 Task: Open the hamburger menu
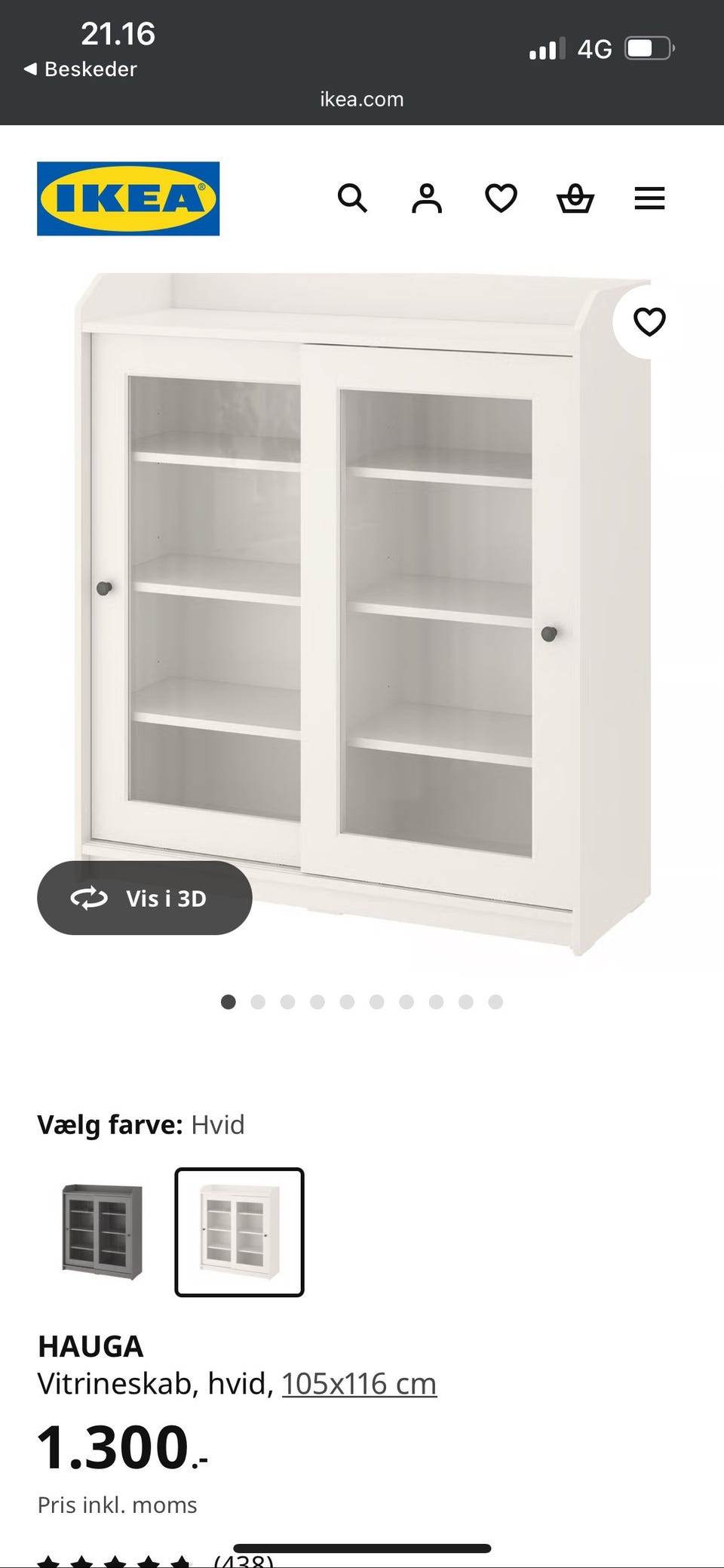649,198
